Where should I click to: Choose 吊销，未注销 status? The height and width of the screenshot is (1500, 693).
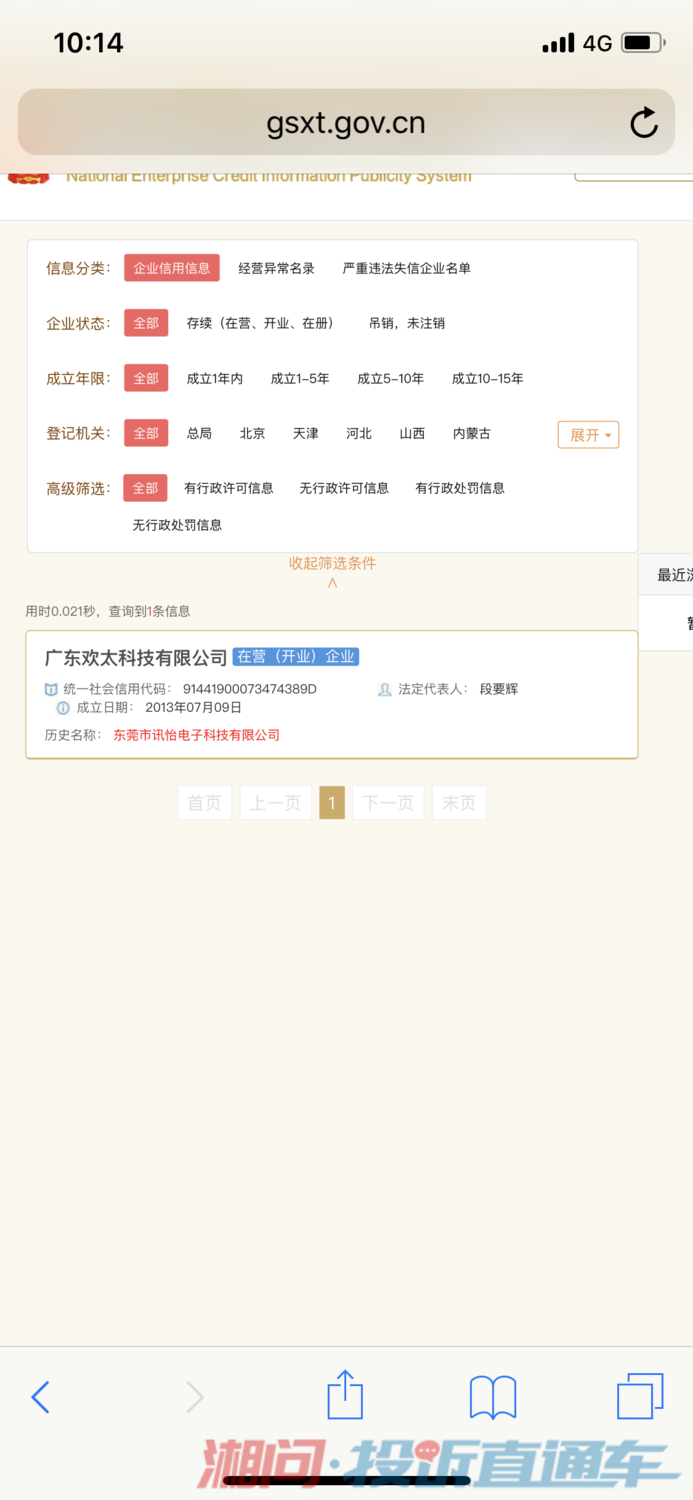pyautogui.click(x=406, y=323)
